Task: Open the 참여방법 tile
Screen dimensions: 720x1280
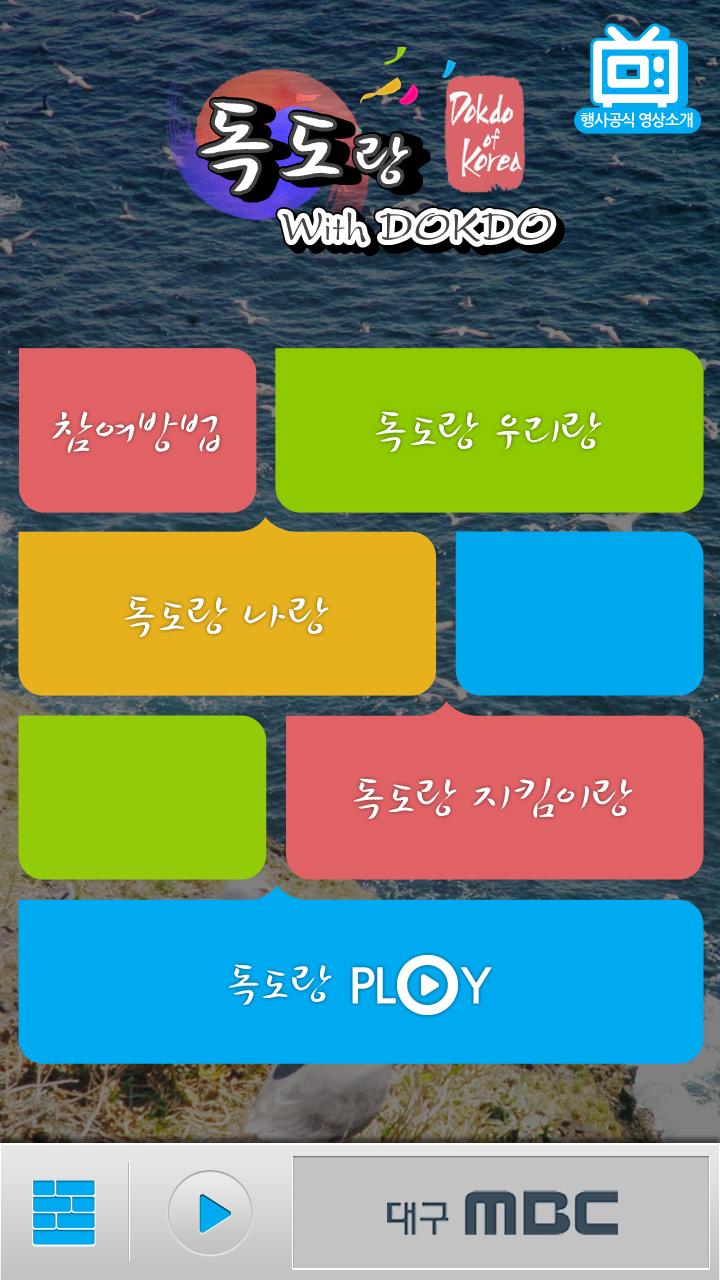Action: coord(137,430)
